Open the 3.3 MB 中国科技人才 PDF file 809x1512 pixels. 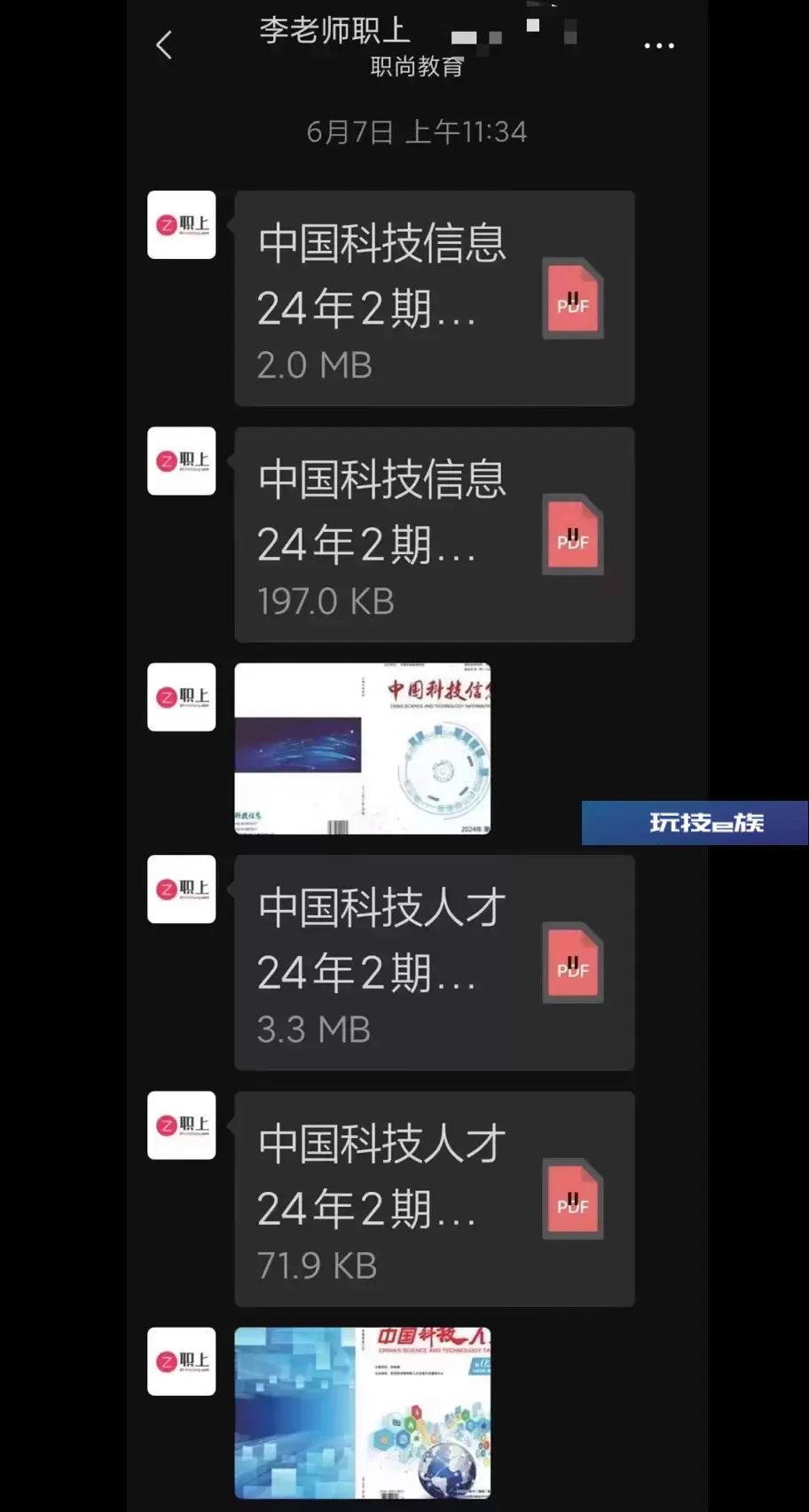434,963
